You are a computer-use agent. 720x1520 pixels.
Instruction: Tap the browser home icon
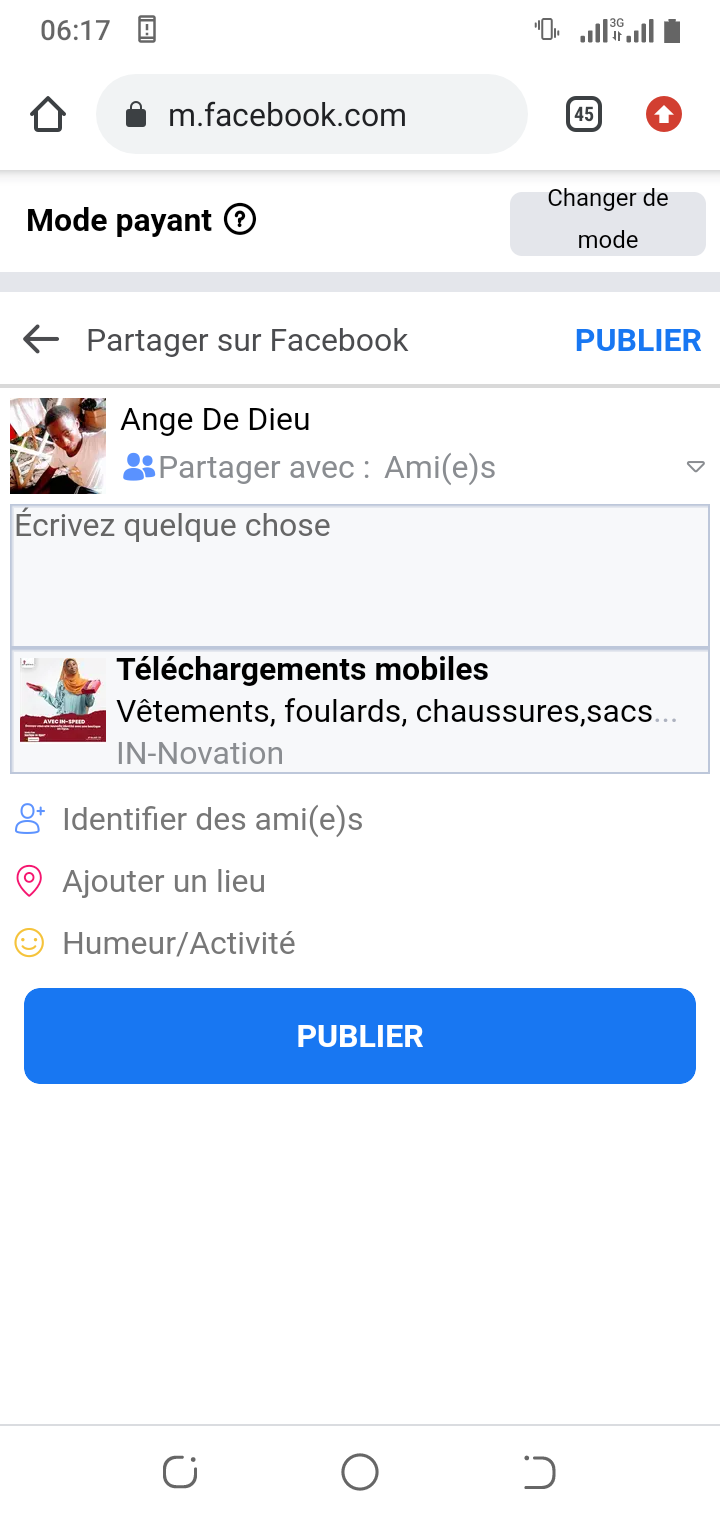48,115
